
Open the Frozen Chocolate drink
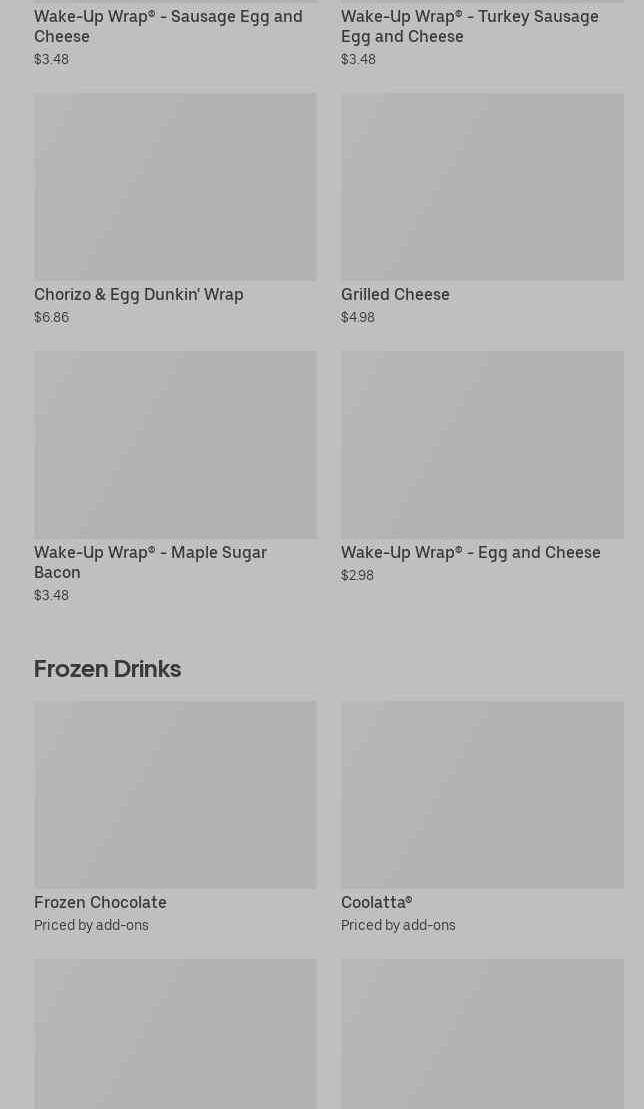pyautogui.click(x=175, y=795)
